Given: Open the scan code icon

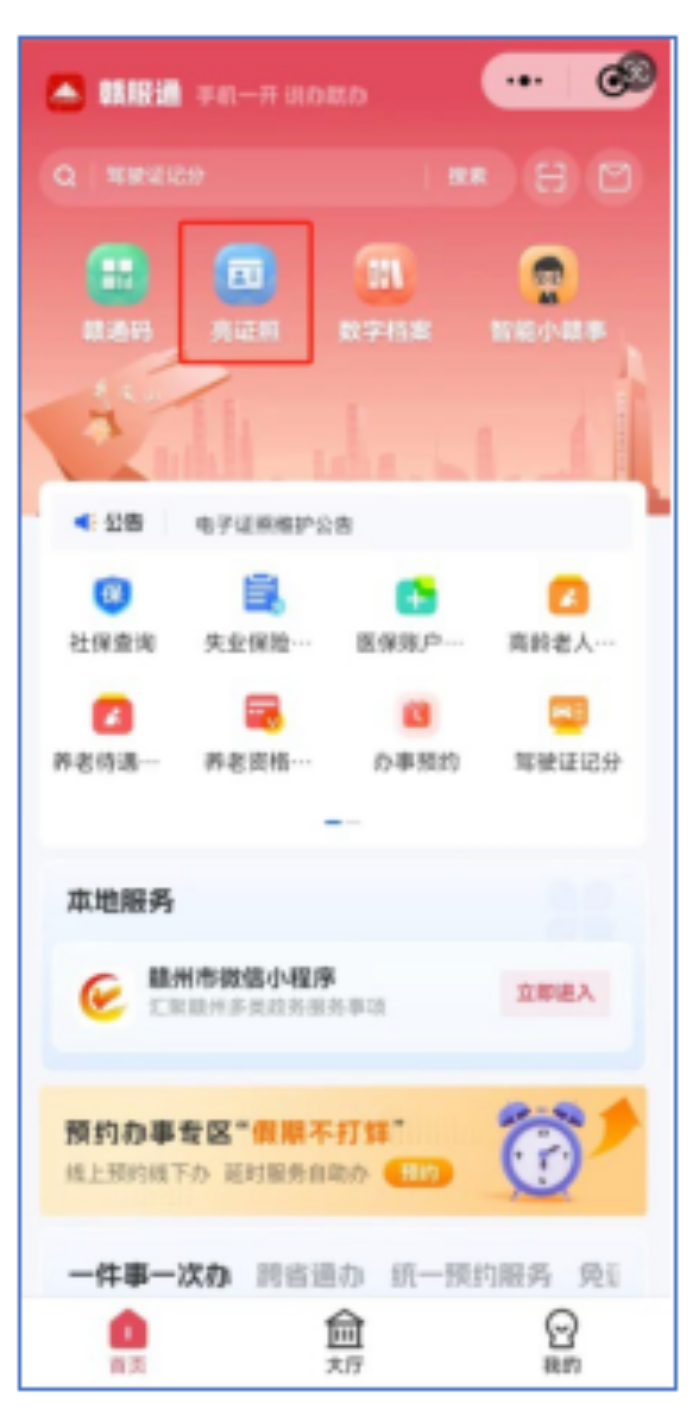Looking at the screenshot, I should click(x=551, y=177).
